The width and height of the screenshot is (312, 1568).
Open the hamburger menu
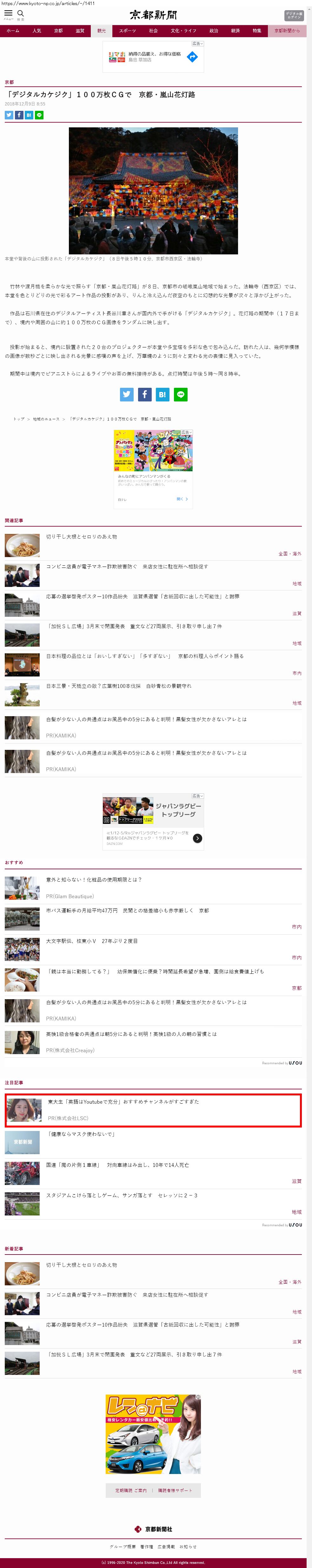point(9,14)
